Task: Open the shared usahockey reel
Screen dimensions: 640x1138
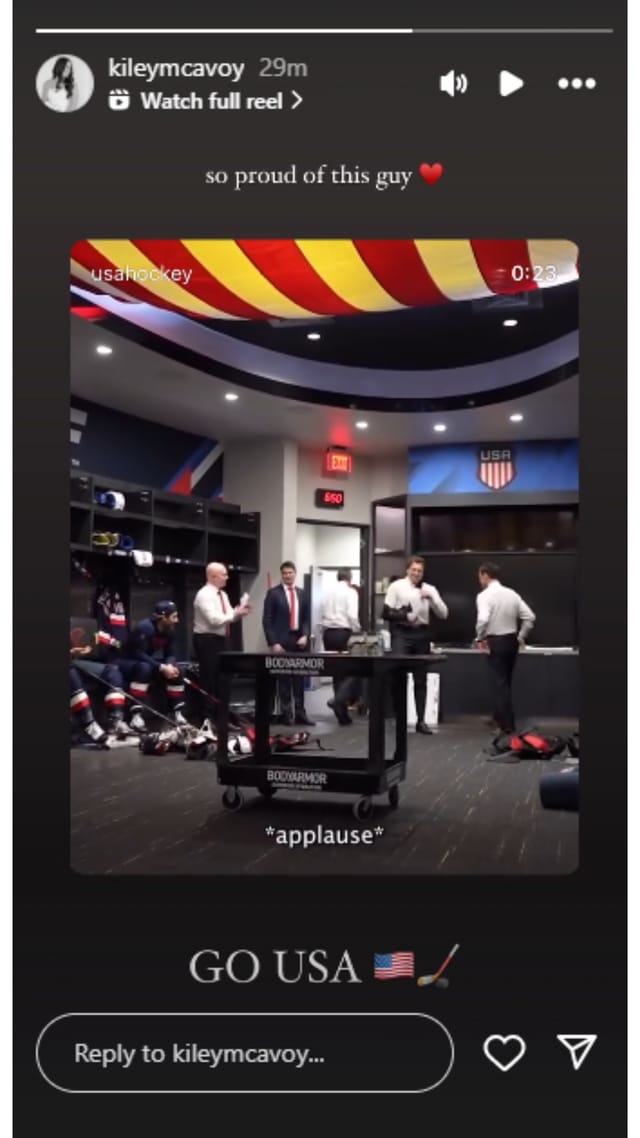Action: point(324,556)
